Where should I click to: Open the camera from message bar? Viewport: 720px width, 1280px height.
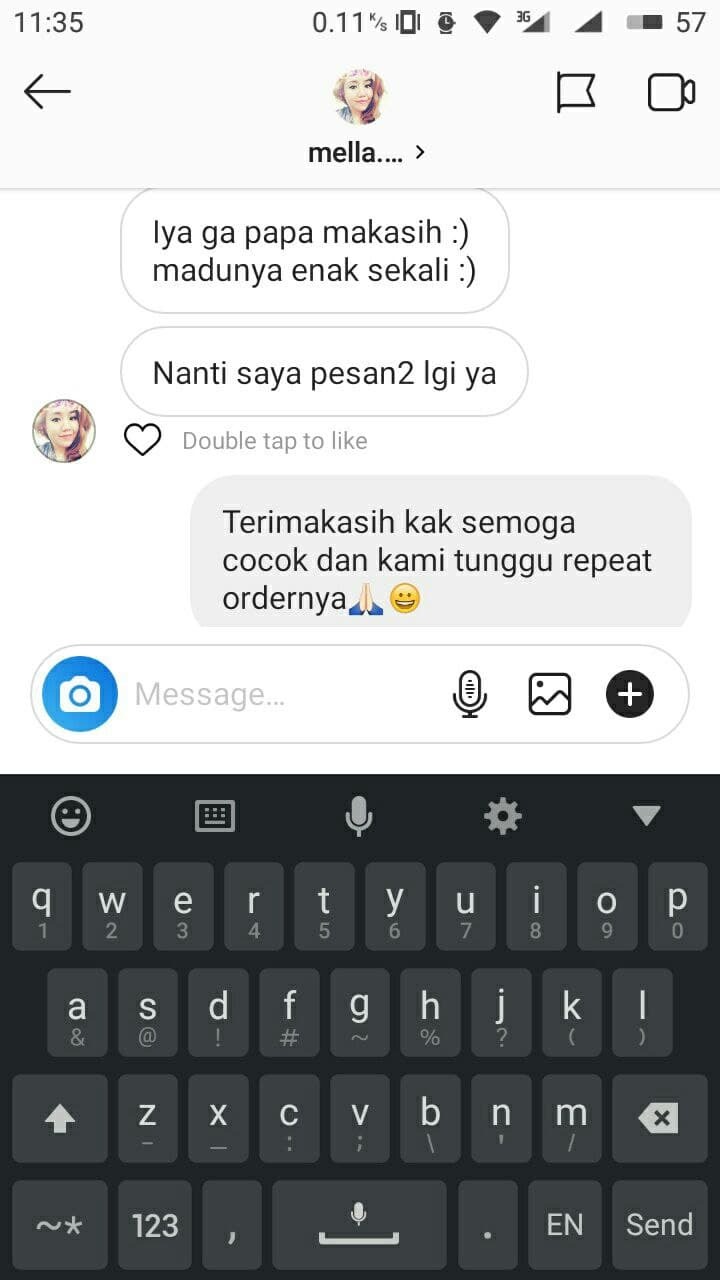pos(80,694)
